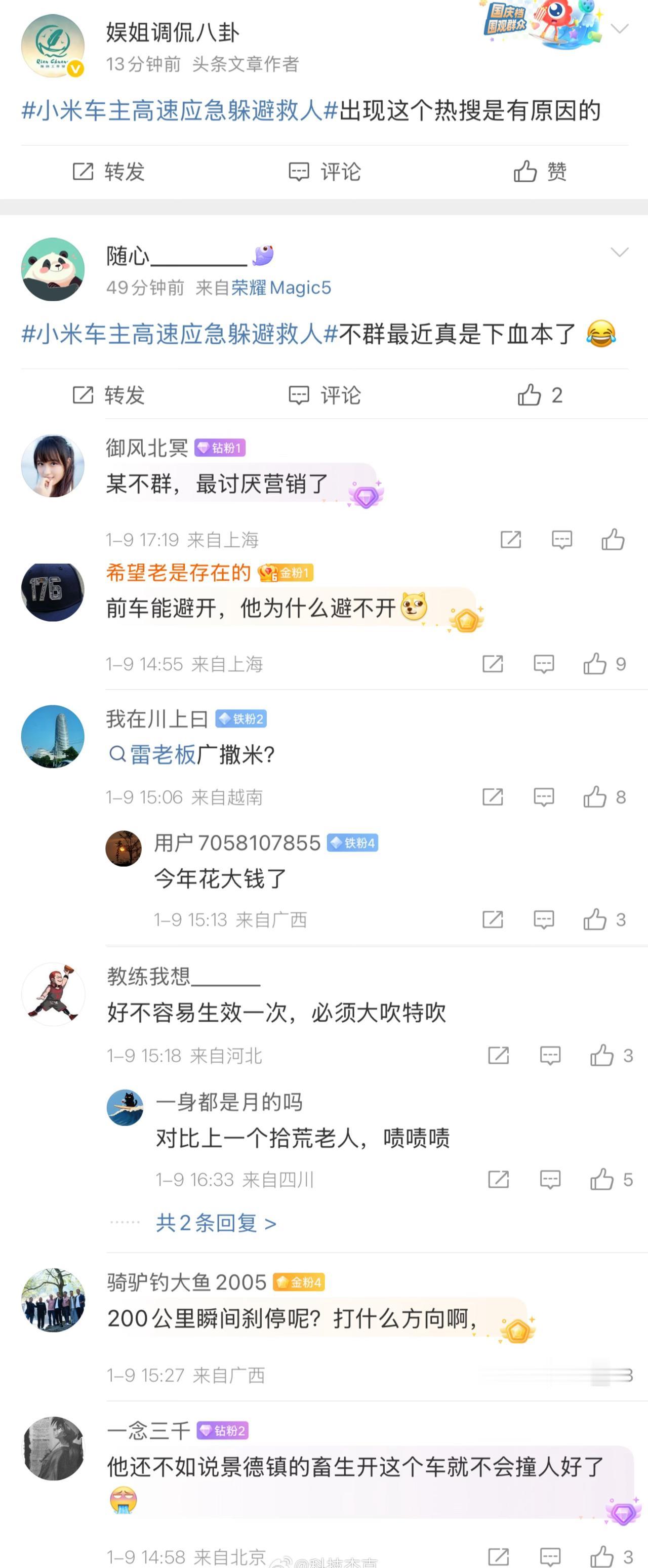Like 教练我想's comment
Screen dimensions: 648x1568
tap(601, 1055)
